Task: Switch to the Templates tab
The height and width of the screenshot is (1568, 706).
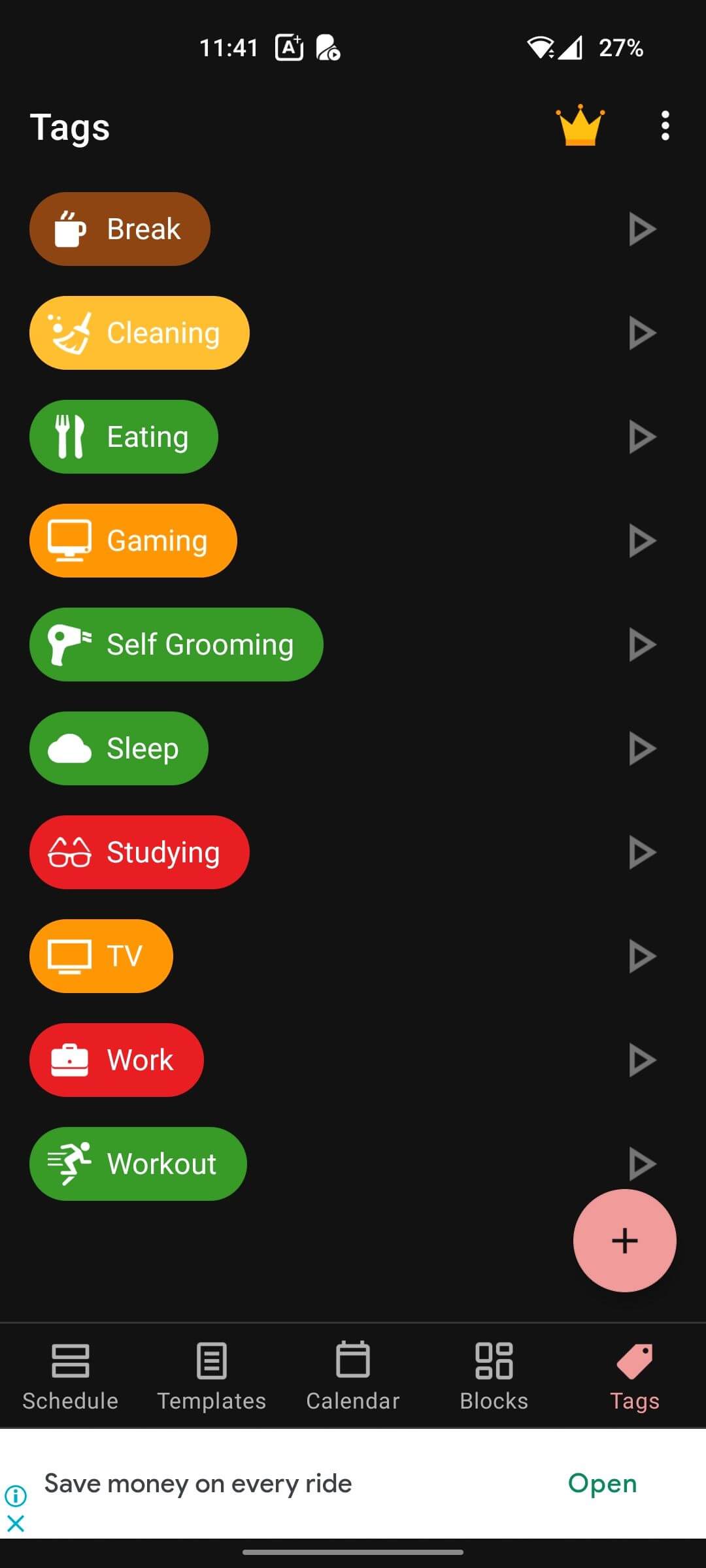Action: pos(210,1360)
